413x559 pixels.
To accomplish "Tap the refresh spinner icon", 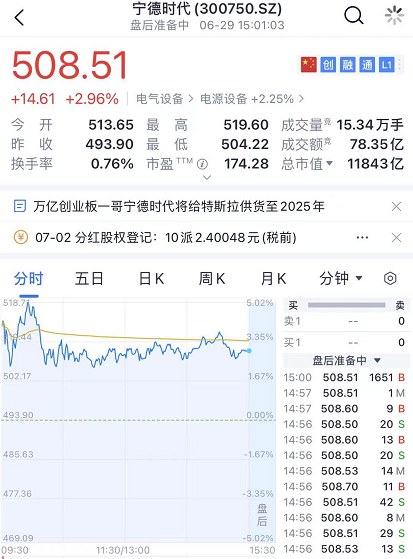I will point(394,16).
